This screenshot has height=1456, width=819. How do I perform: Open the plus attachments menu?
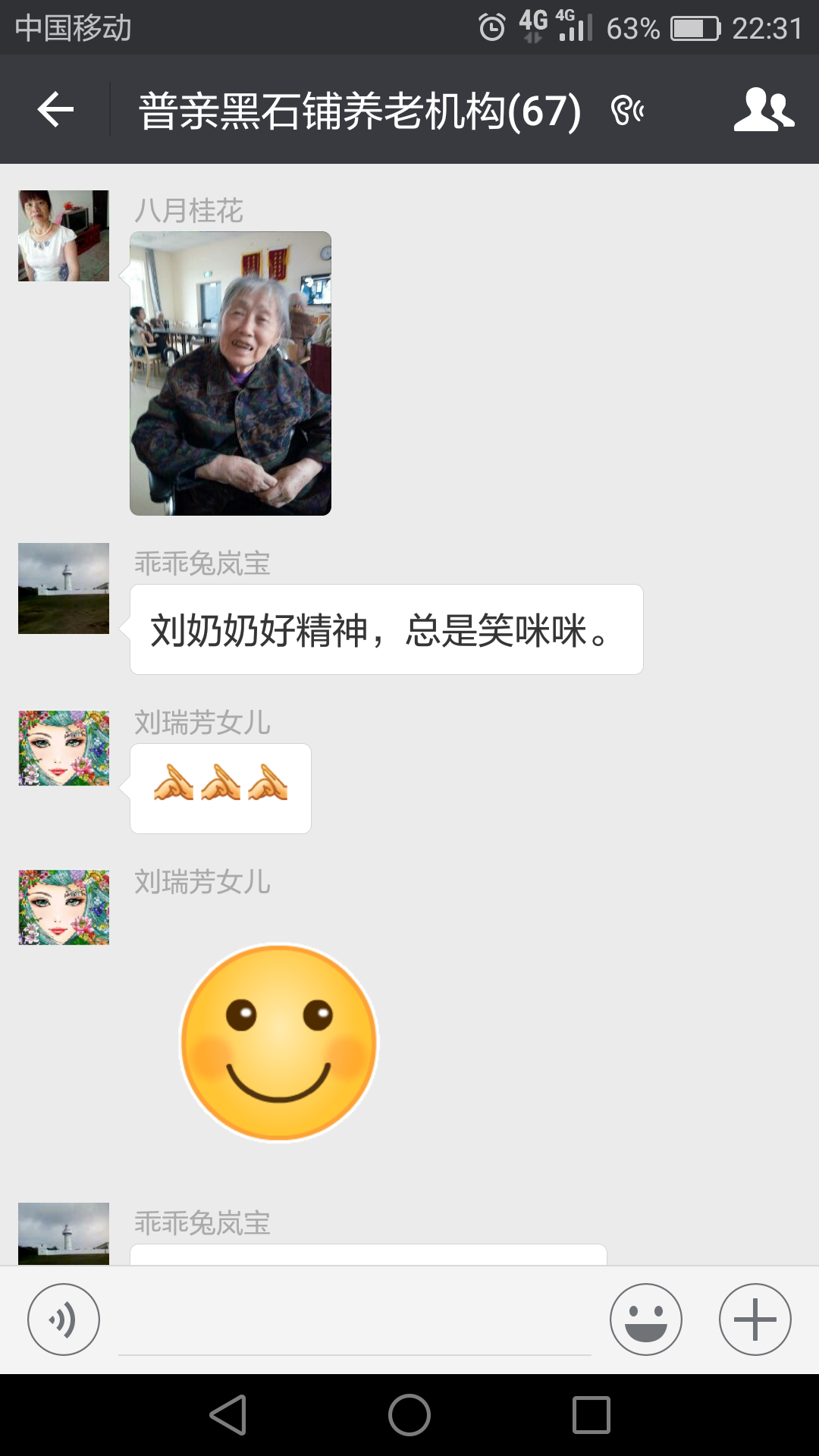pyautogui.click(x=755, y=1319)
